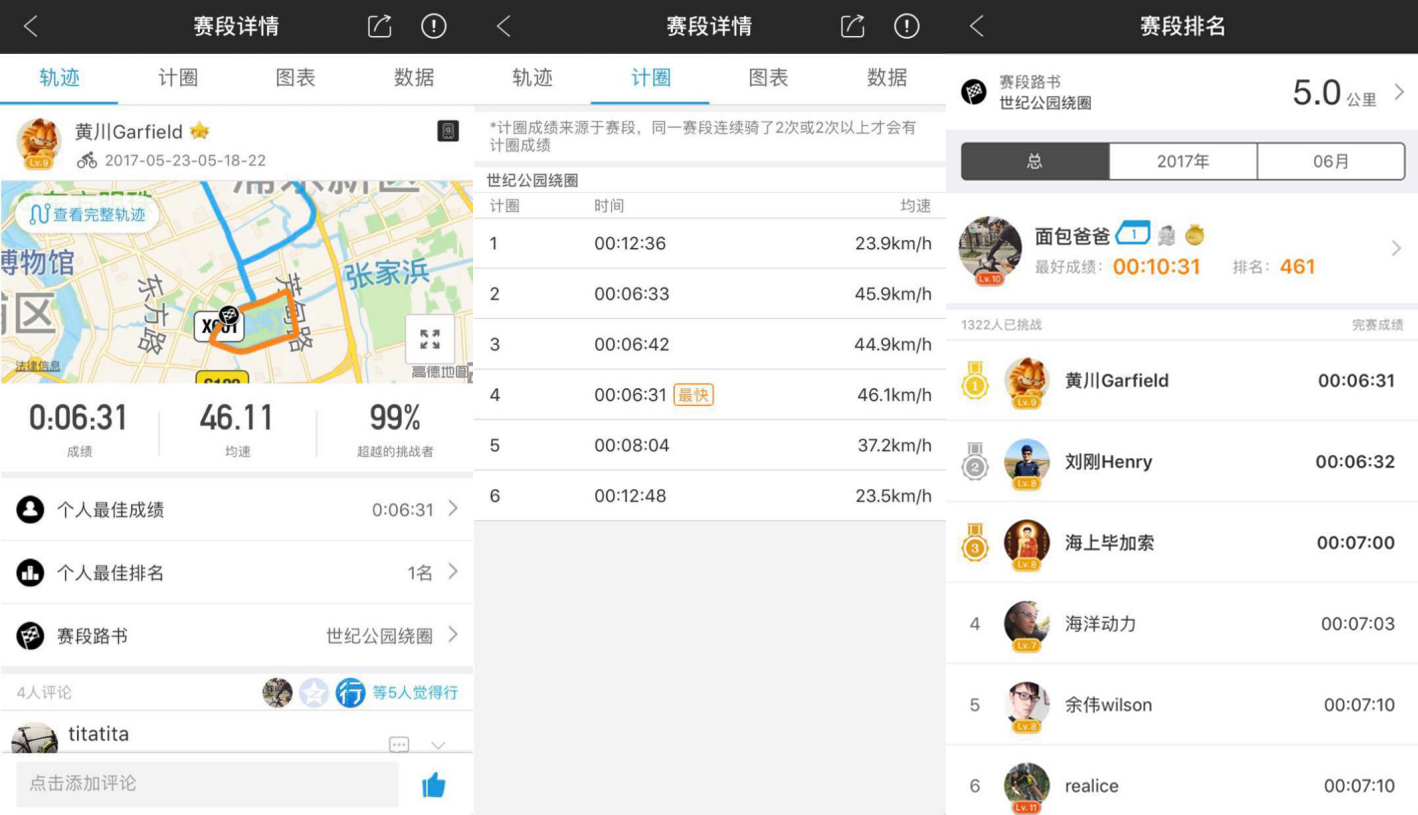The image size is (1418, 815).
Task: Open 海上毕加索's ranking entry
Action: pyautogui.click(x=1182, y=543)
